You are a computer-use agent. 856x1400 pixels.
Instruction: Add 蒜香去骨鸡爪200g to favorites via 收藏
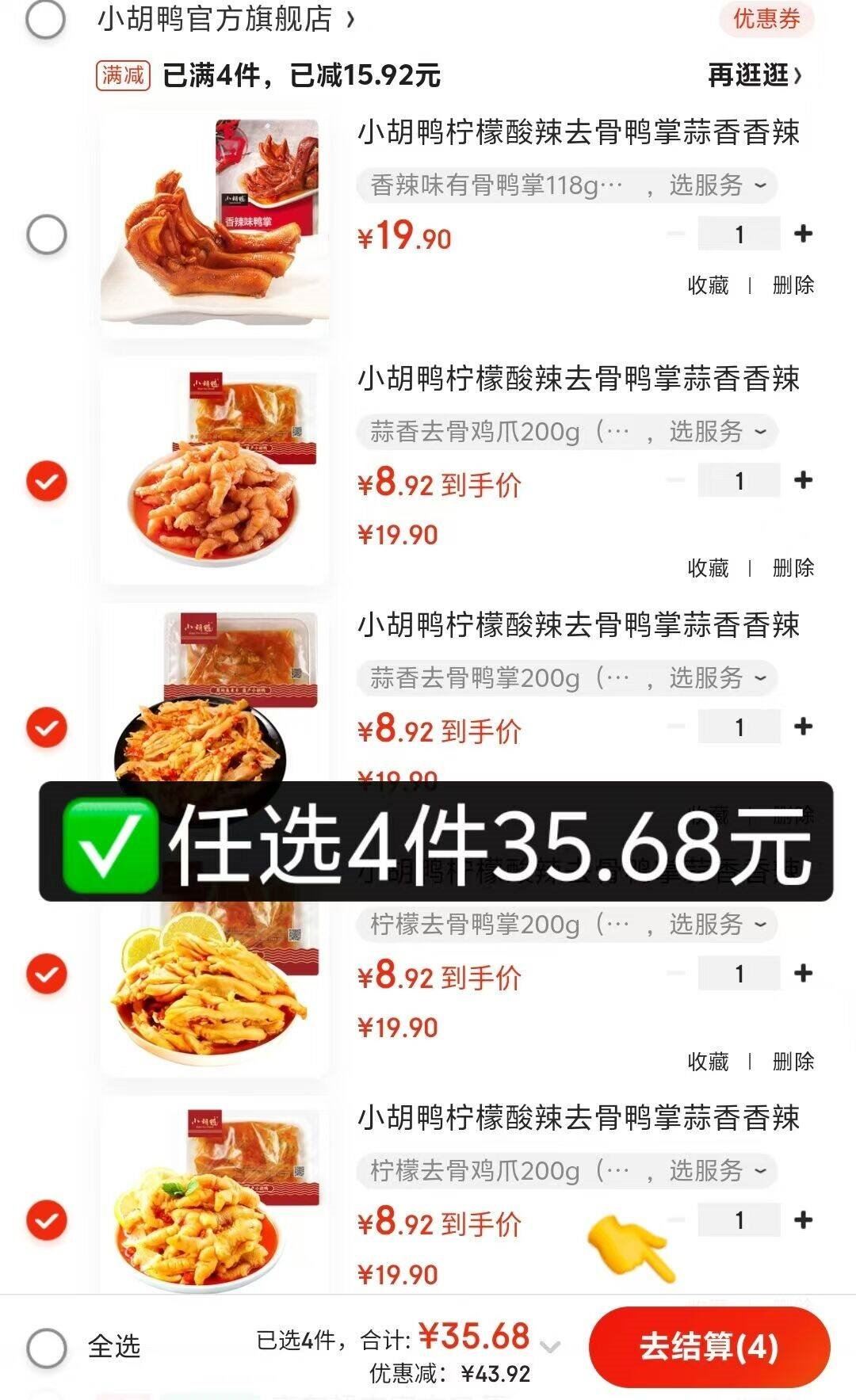point(708,568)
